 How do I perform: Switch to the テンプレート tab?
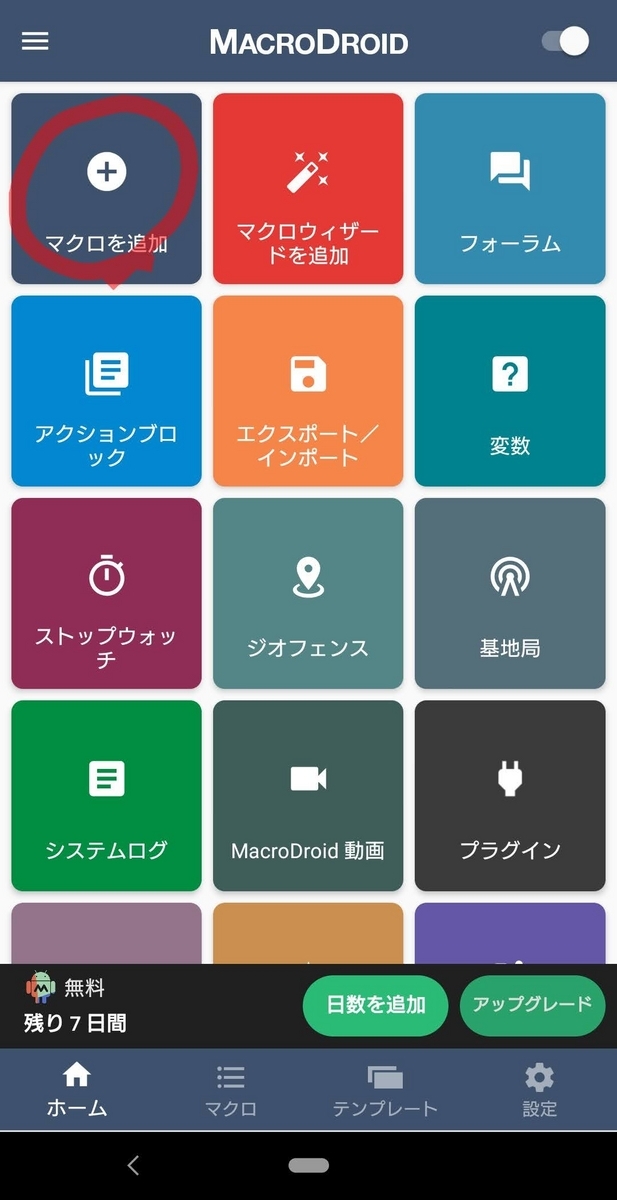(x=385, y=1090)
